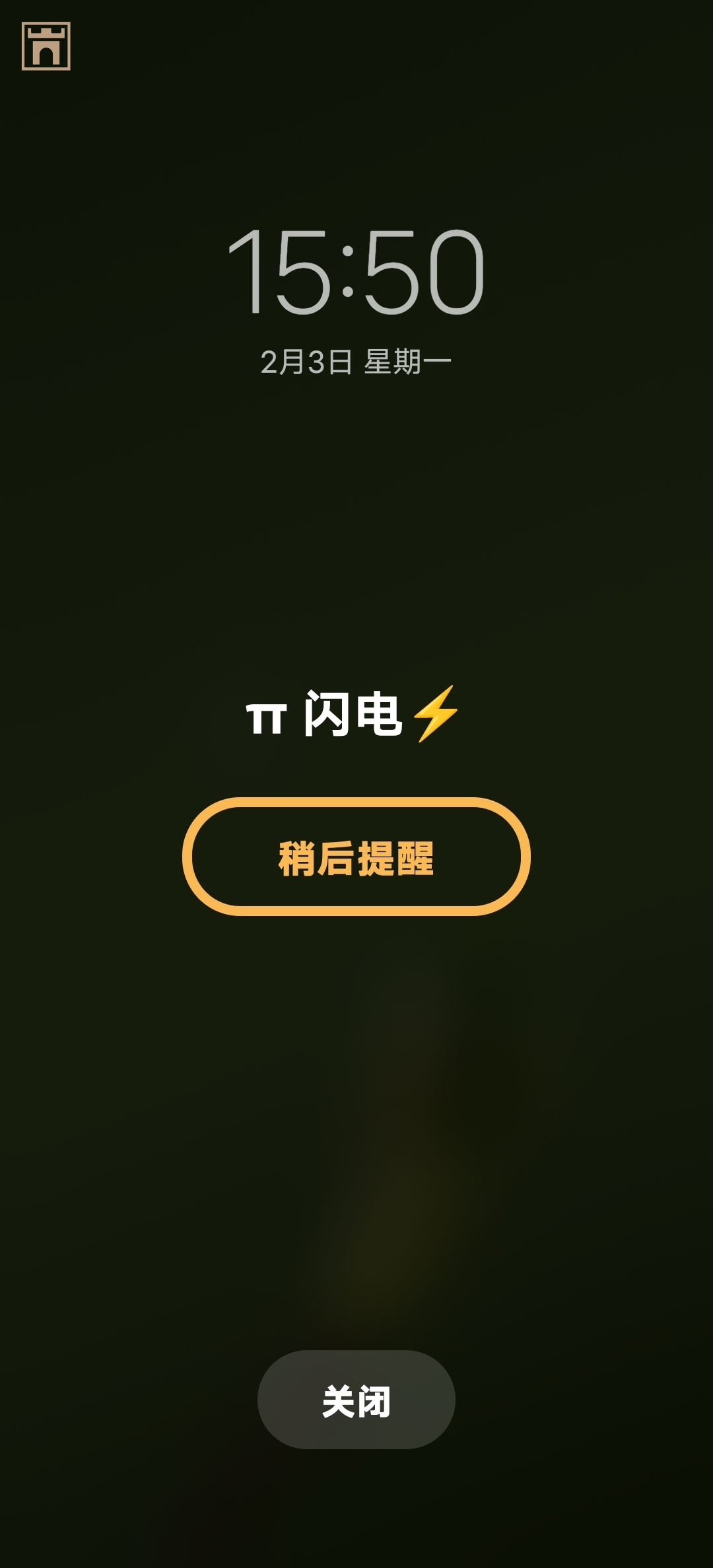713x1568 pixels.
Task: Snooze the alarm with 稍后提醒
Action: point(356,857)
